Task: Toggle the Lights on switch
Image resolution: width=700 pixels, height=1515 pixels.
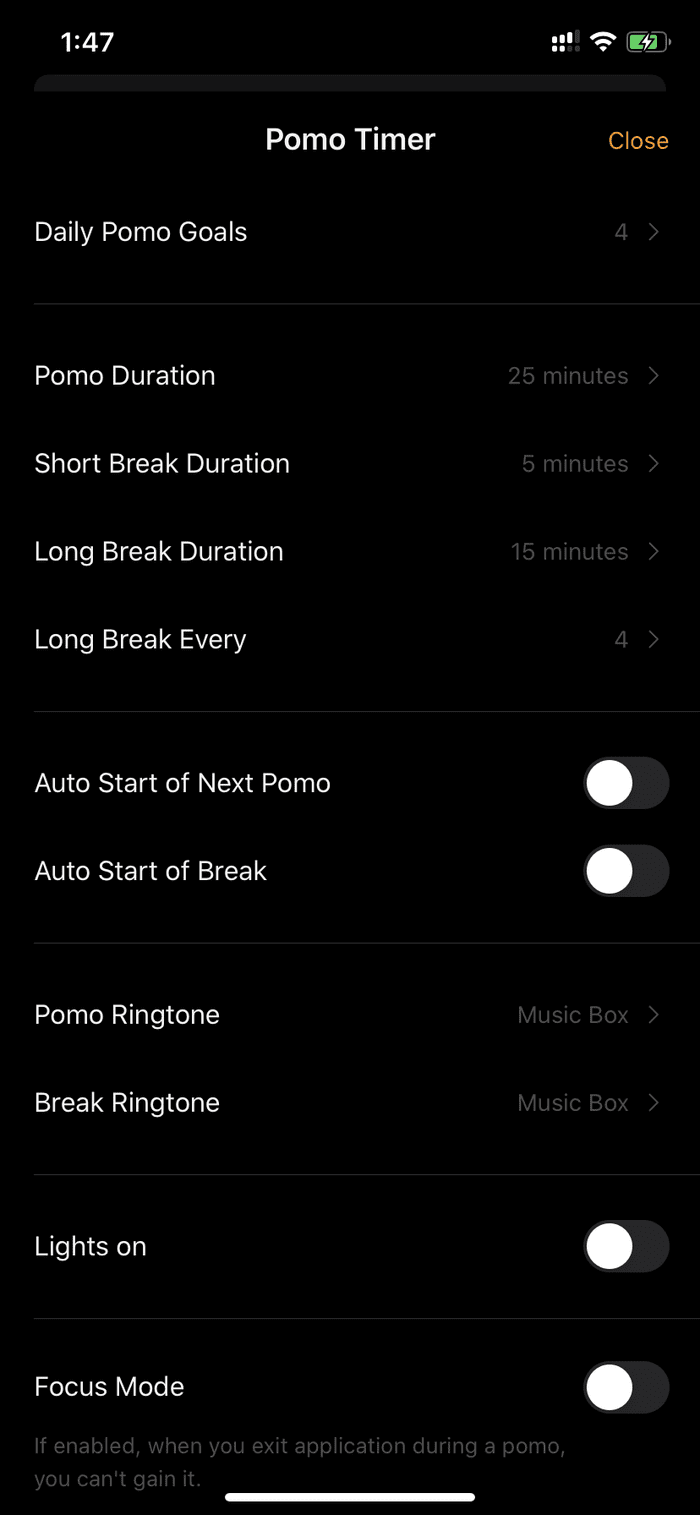Action: pos(626,1246)
